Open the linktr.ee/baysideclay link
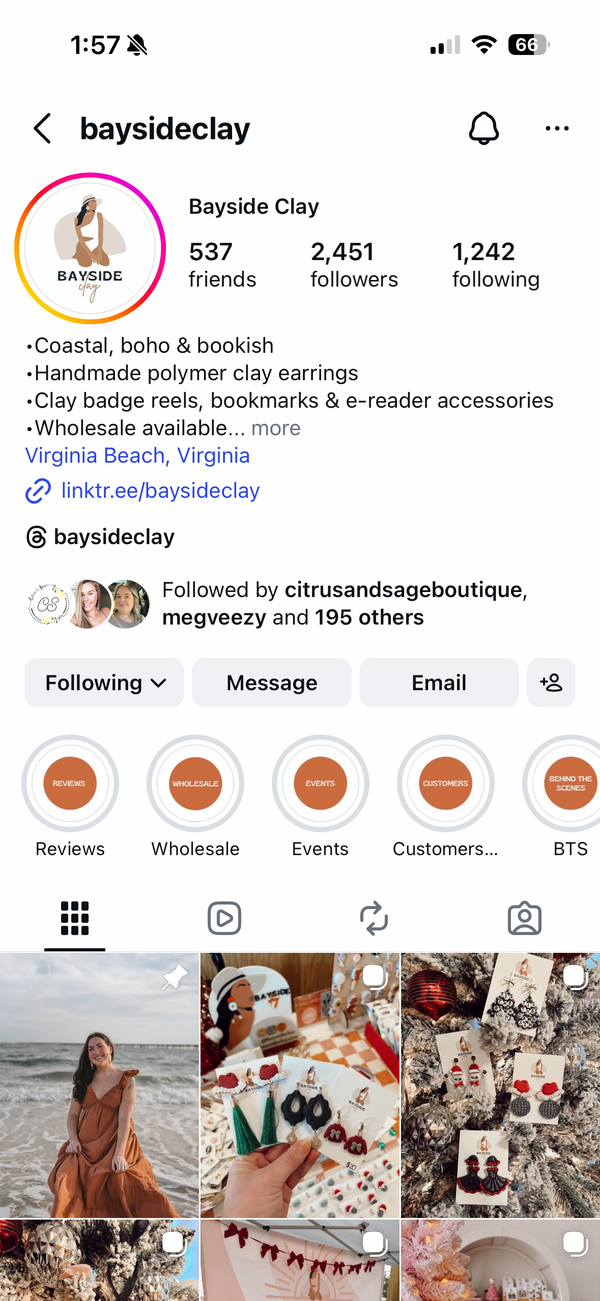 point(160,491)
